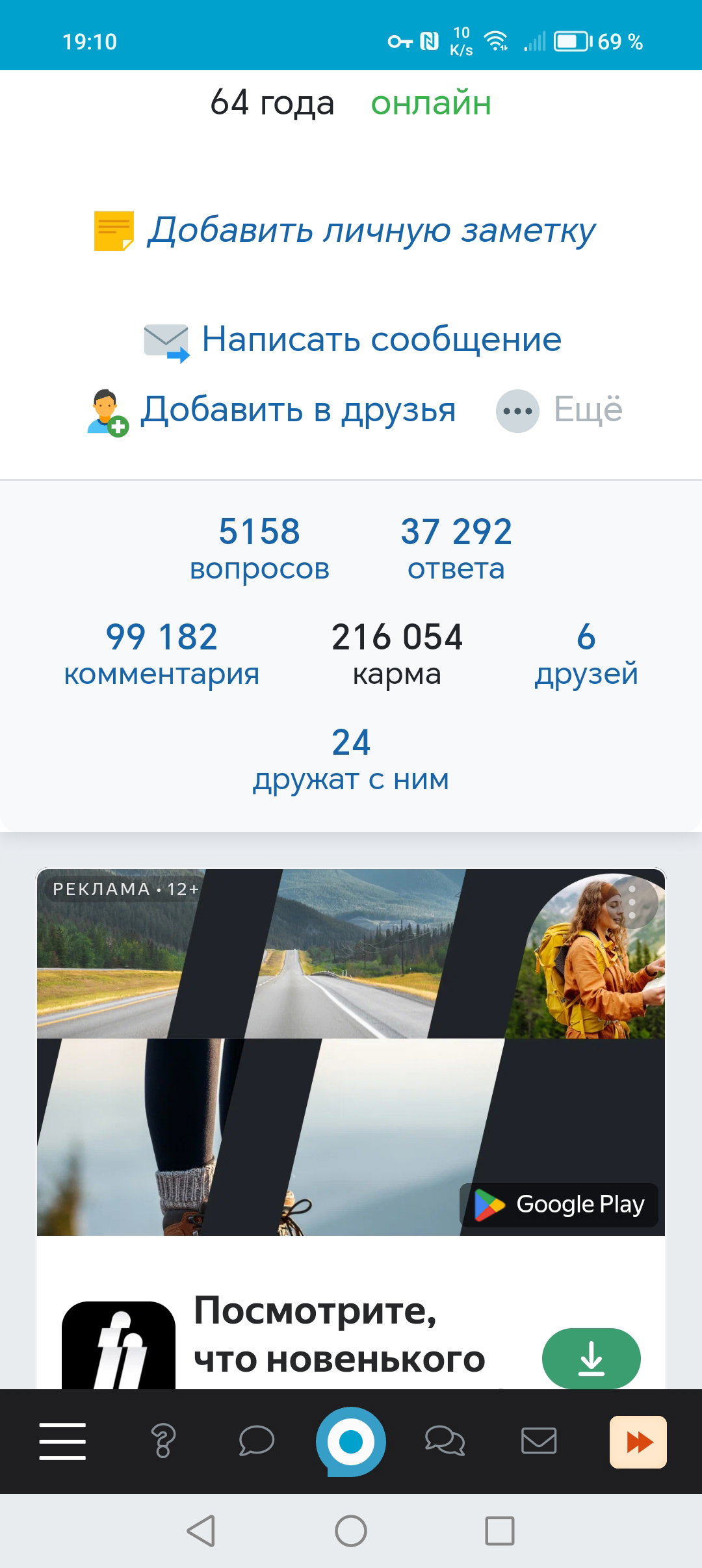Open the Google Play badge in the ad

tap(560, 1205)
